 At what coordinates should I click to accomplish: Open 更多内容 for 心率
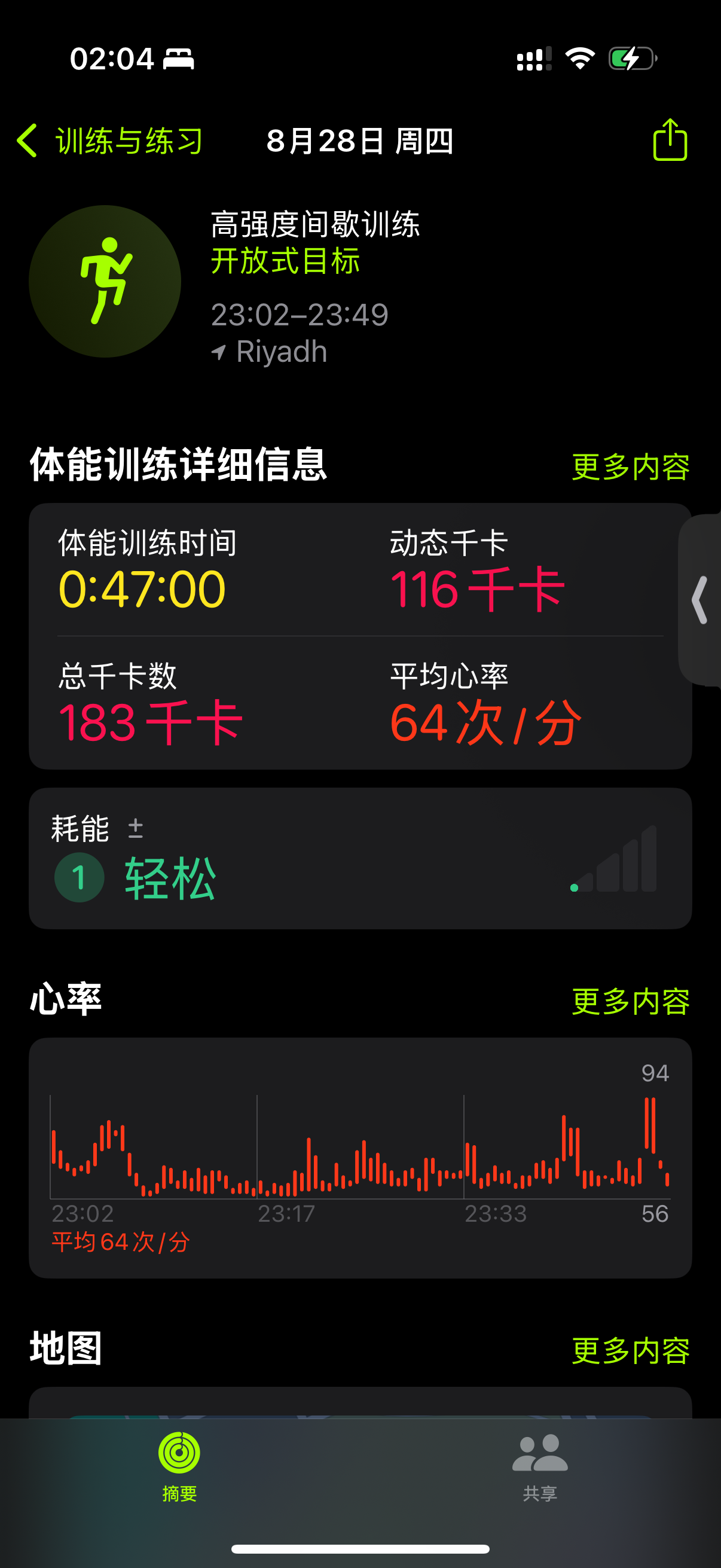630,1001
